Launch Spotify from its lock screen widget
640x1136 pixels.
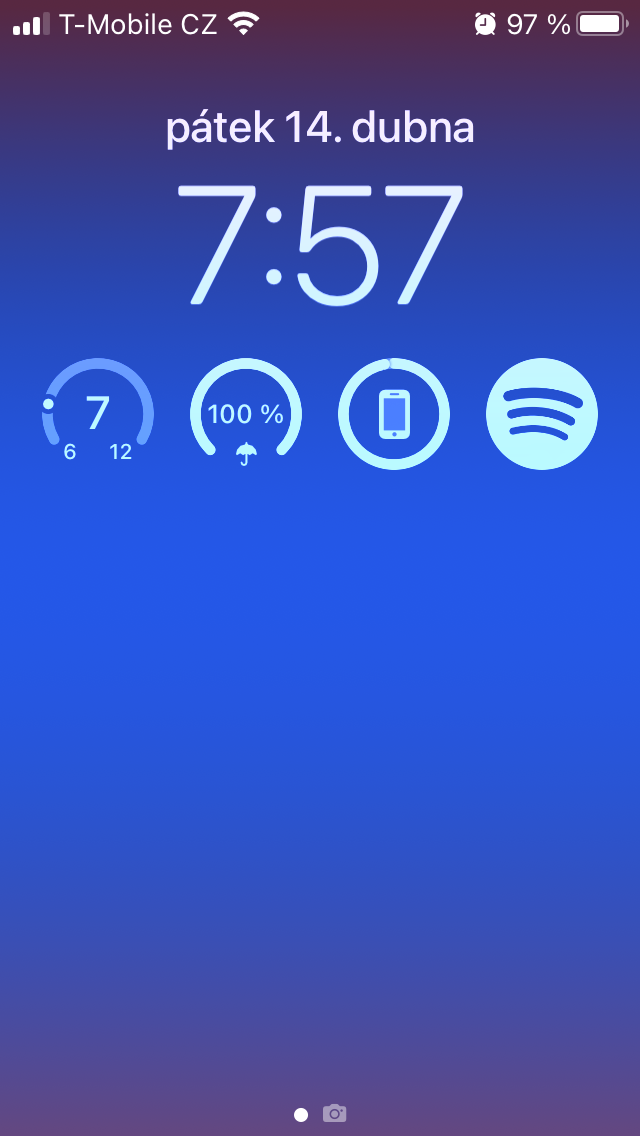coord(542,413)
